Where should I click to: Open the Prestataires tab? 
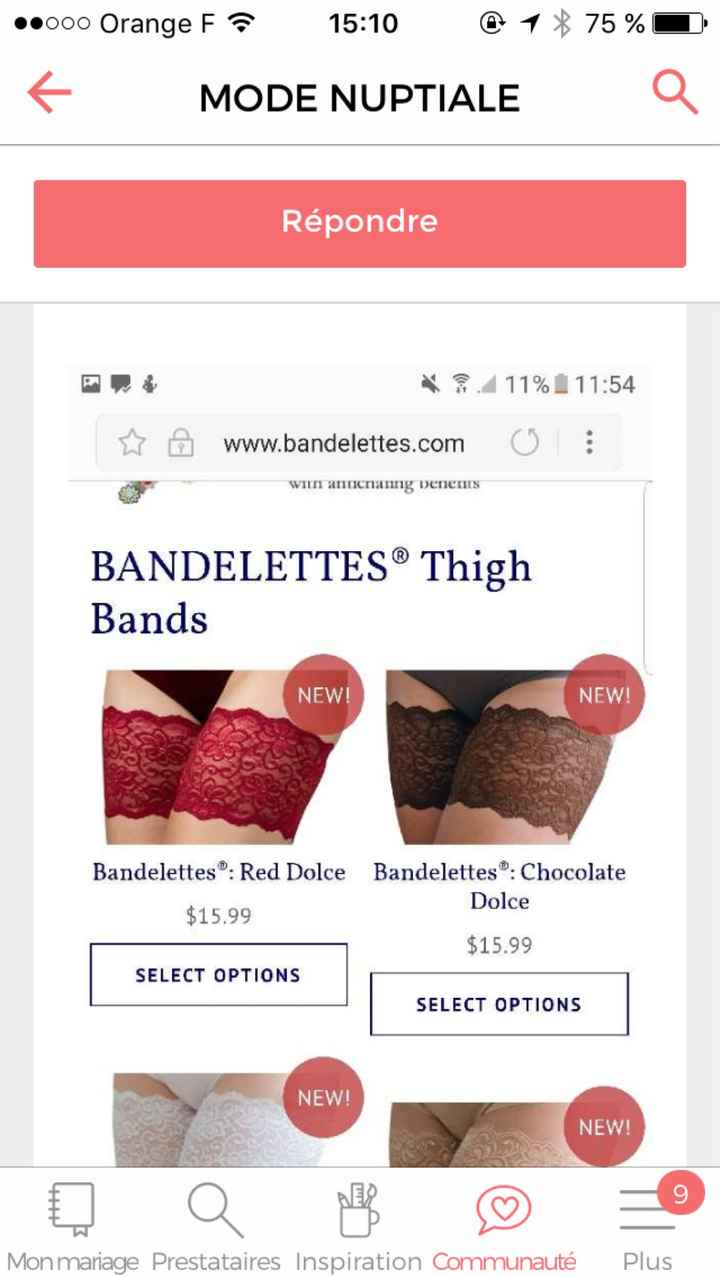point(216,1224)
